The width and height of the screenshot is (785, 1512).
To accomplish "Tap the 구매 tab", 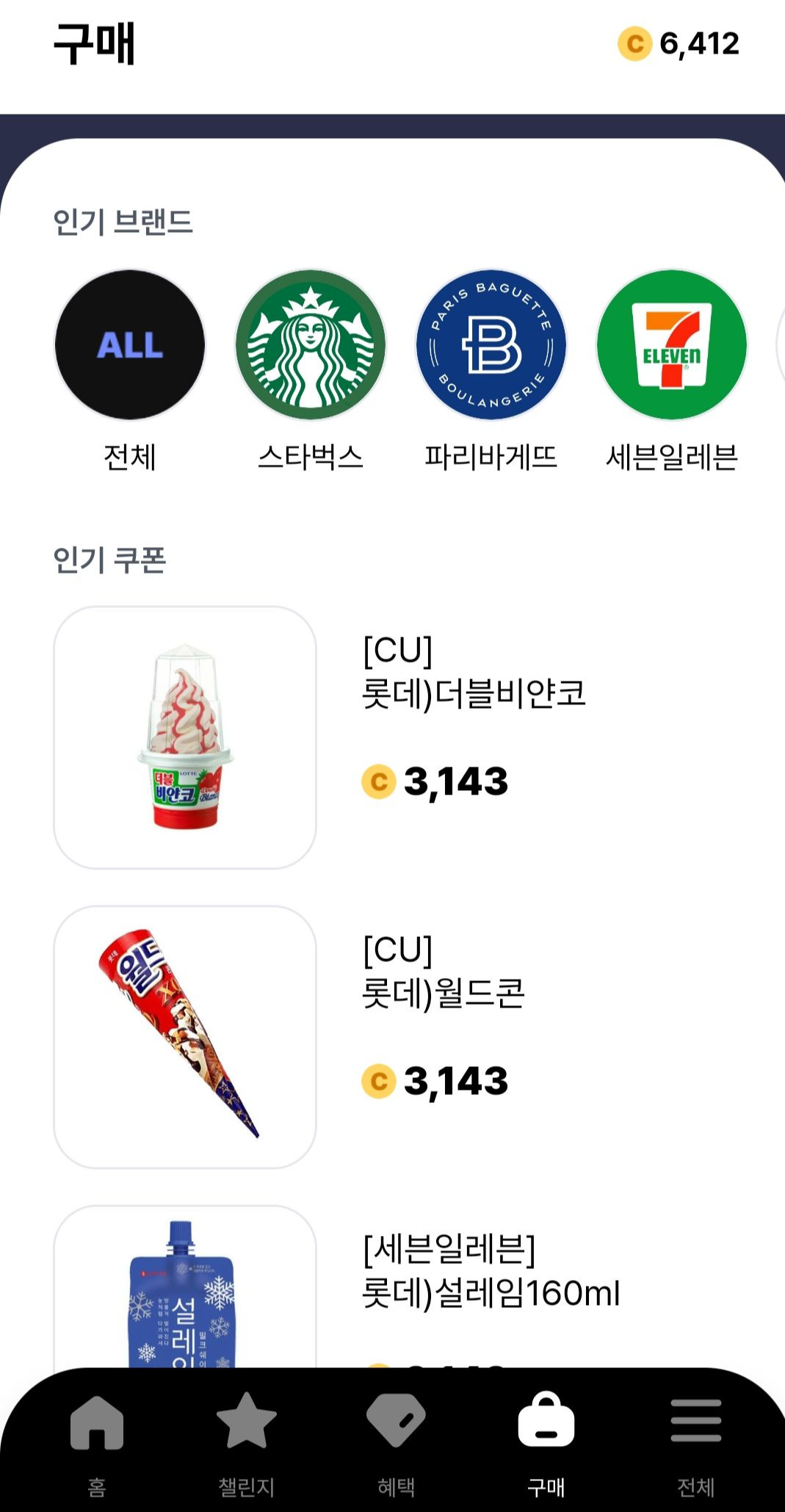I will click(x=546, y=1441).
